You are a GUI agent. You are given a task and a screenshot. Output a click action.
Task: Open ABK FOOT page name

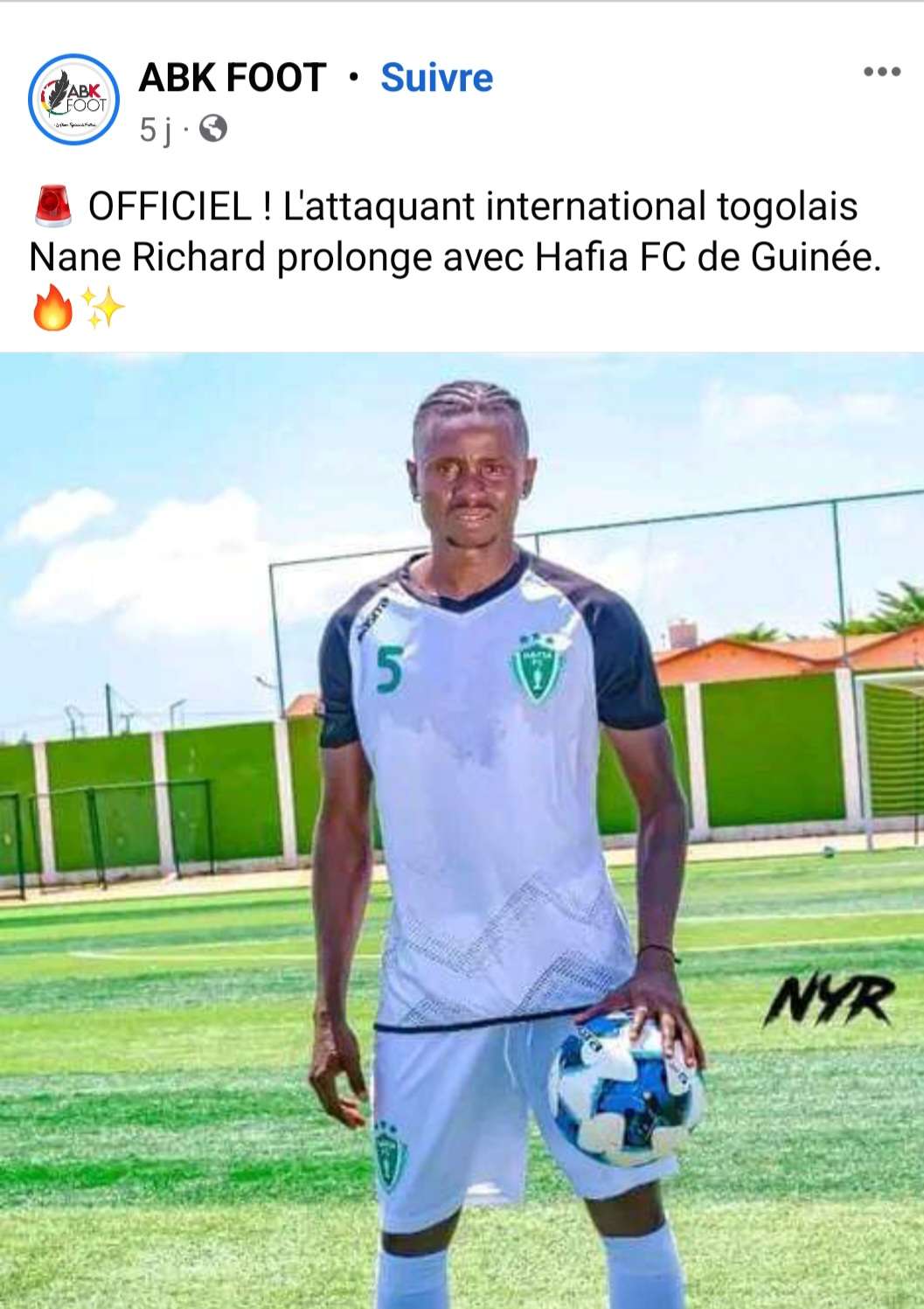(233, 78)
